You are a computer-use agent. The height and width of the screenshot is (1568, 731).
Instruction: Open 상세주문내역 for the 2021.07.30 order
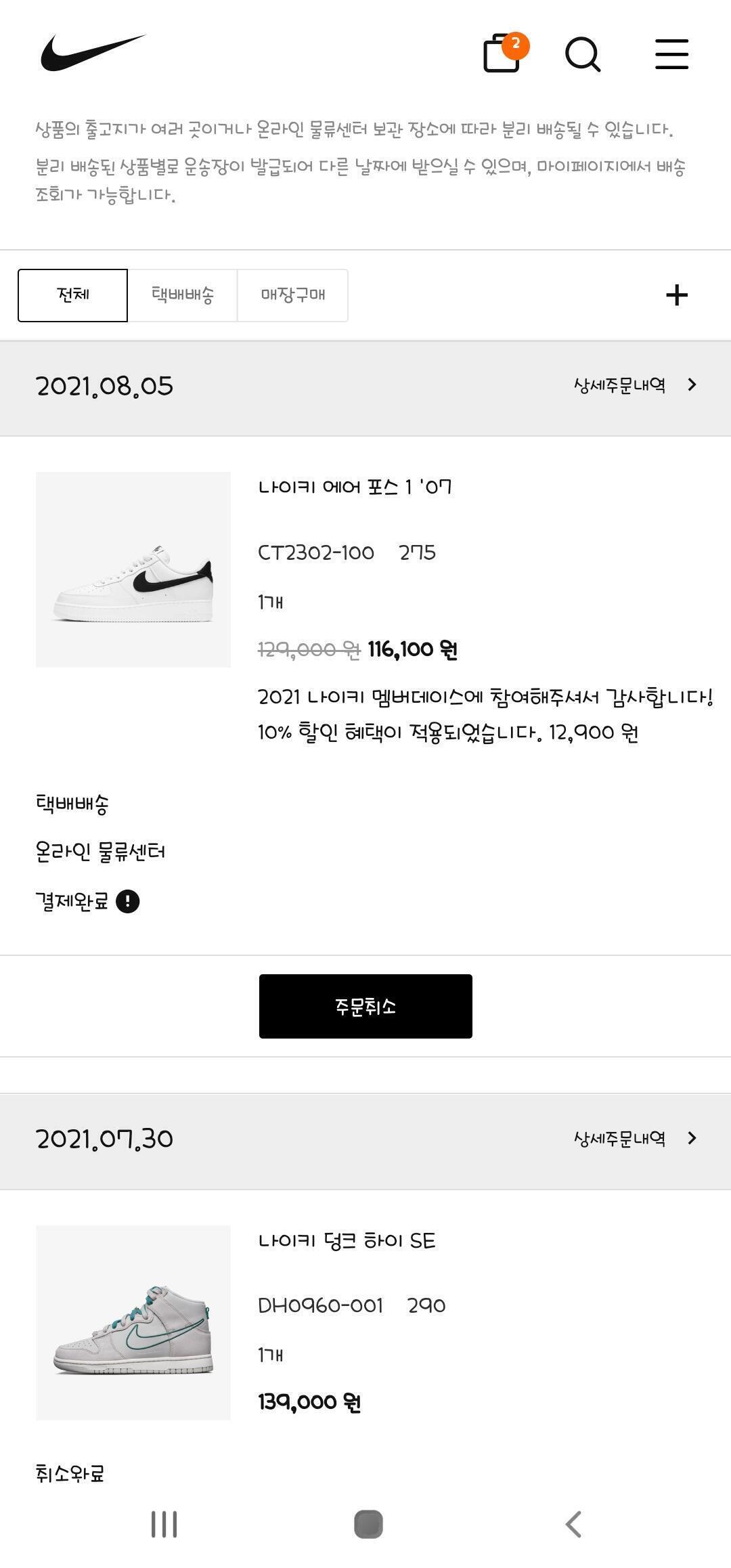(x=634, y=1138)
